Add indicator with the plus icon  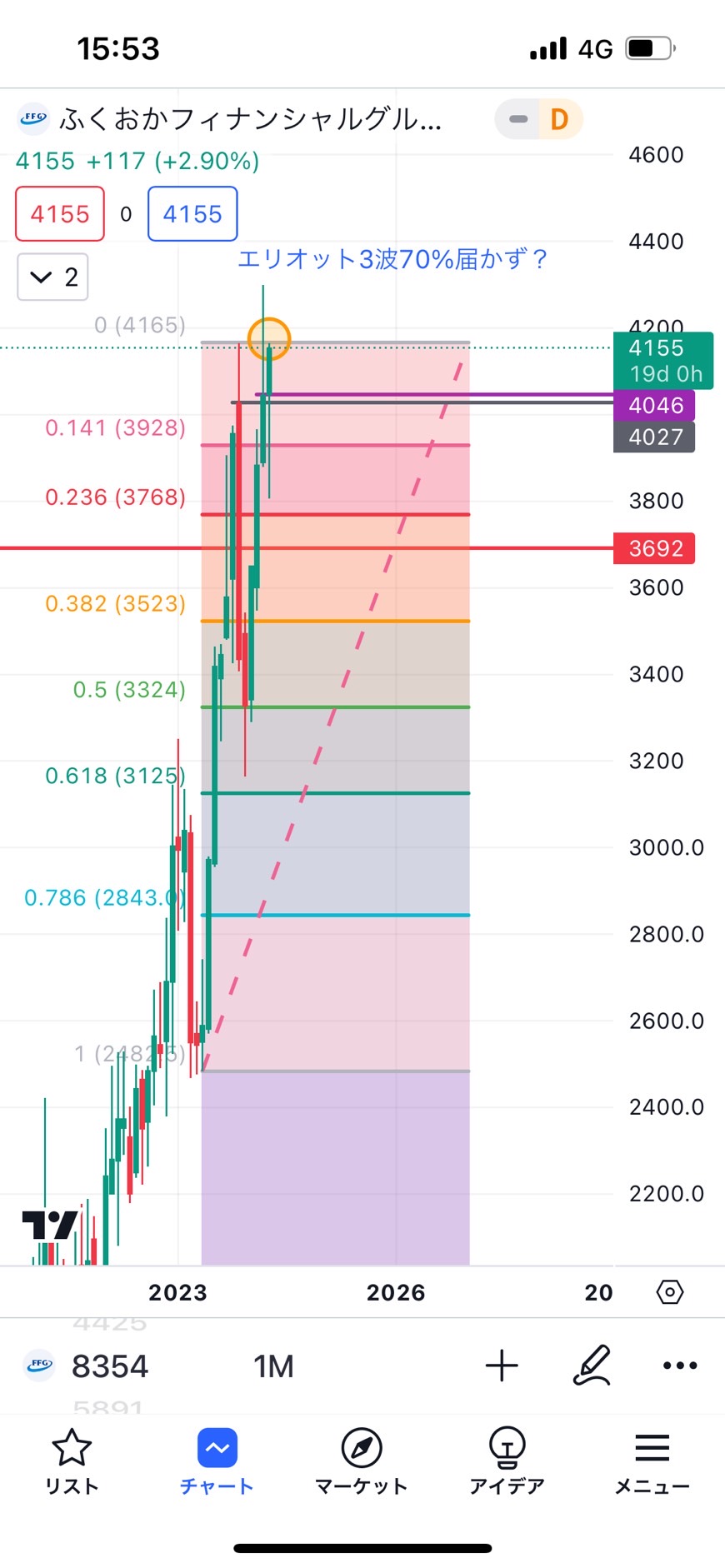pos(502,1366)
